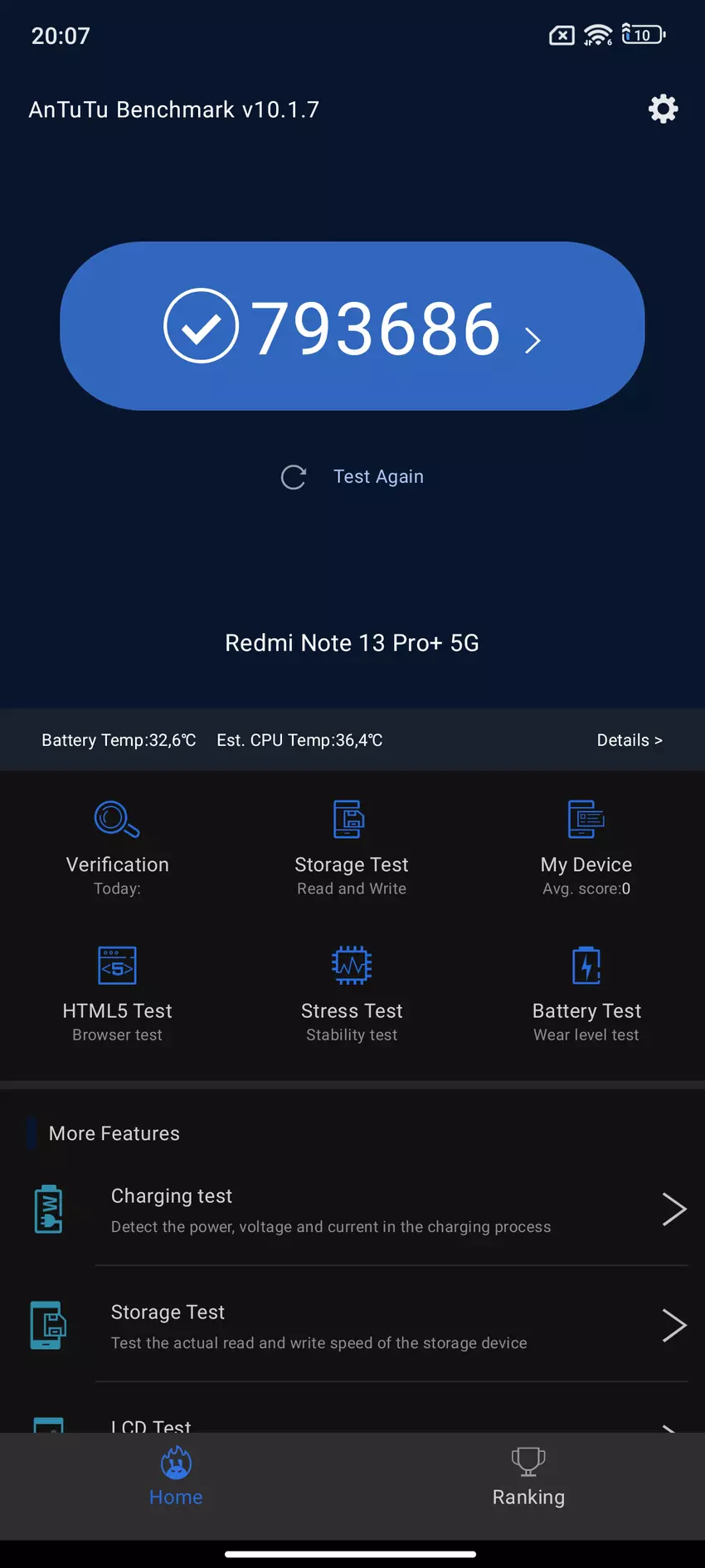The width and height of the screenshot is (705, 1568).
Task: Switch to the Ranking tab
Action: click(528, 1478)
